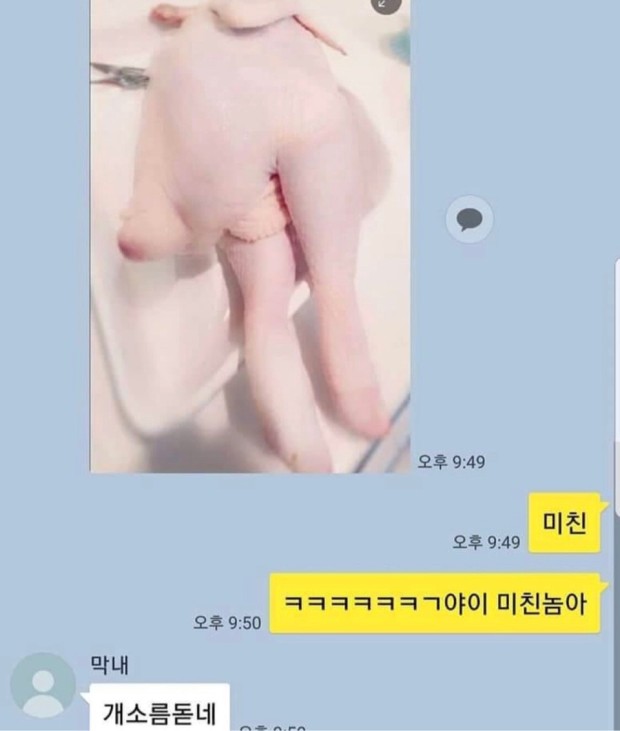
Task: Tap the speech bubble icon beside the photo
Action: tap(468, 217)
